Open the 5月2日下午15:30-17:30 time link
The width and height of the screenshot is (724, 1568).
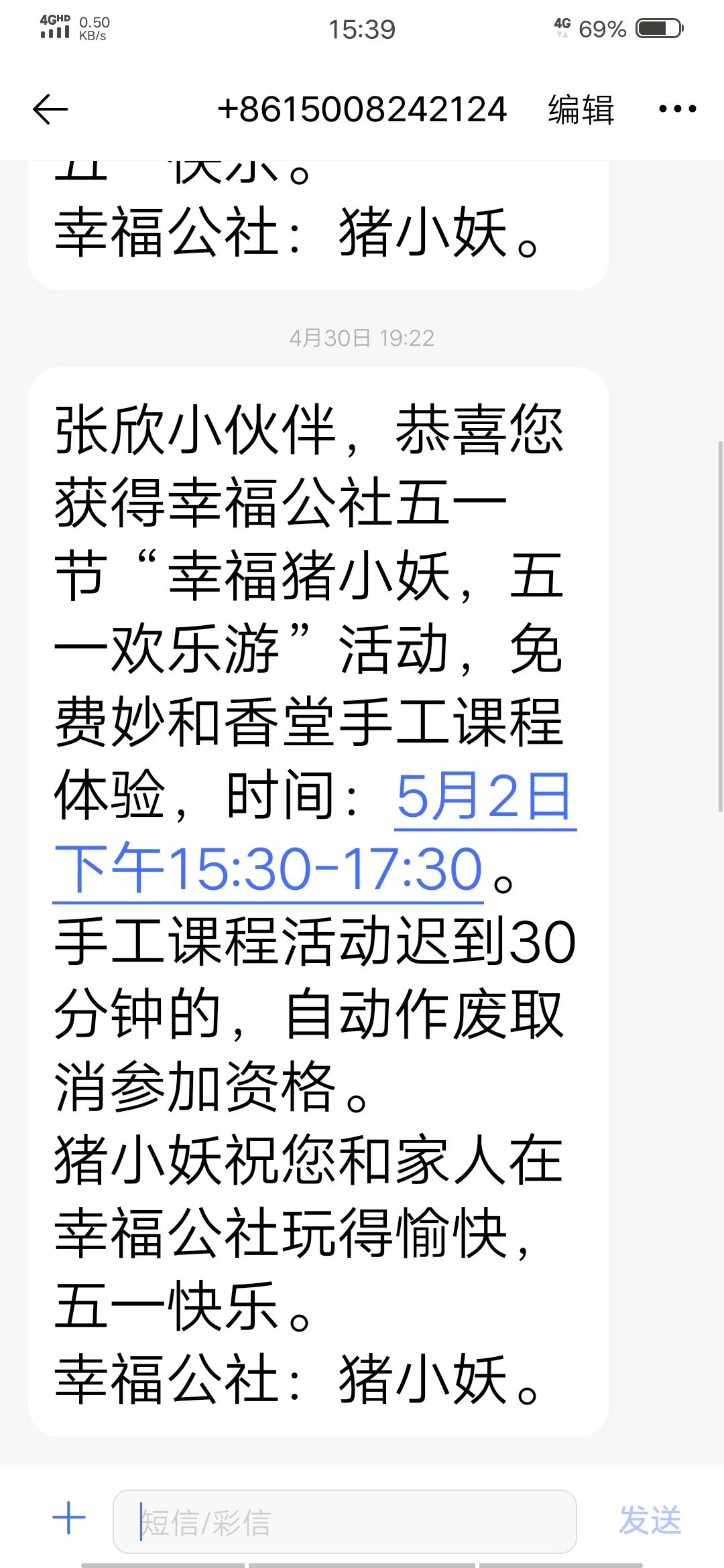coord(268,869)
